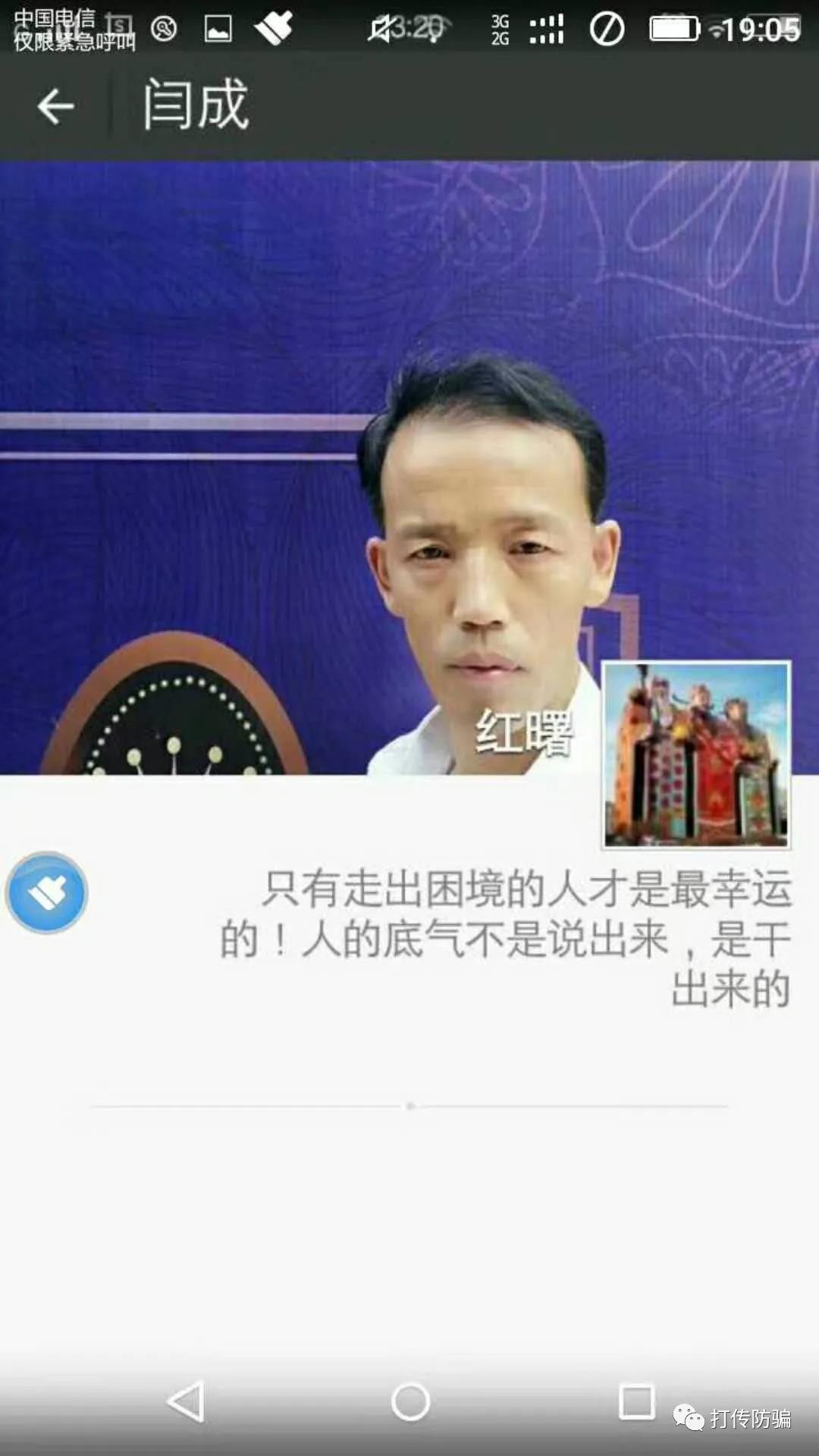
Task: Go to the home screen
Action: coord(410,1401)
